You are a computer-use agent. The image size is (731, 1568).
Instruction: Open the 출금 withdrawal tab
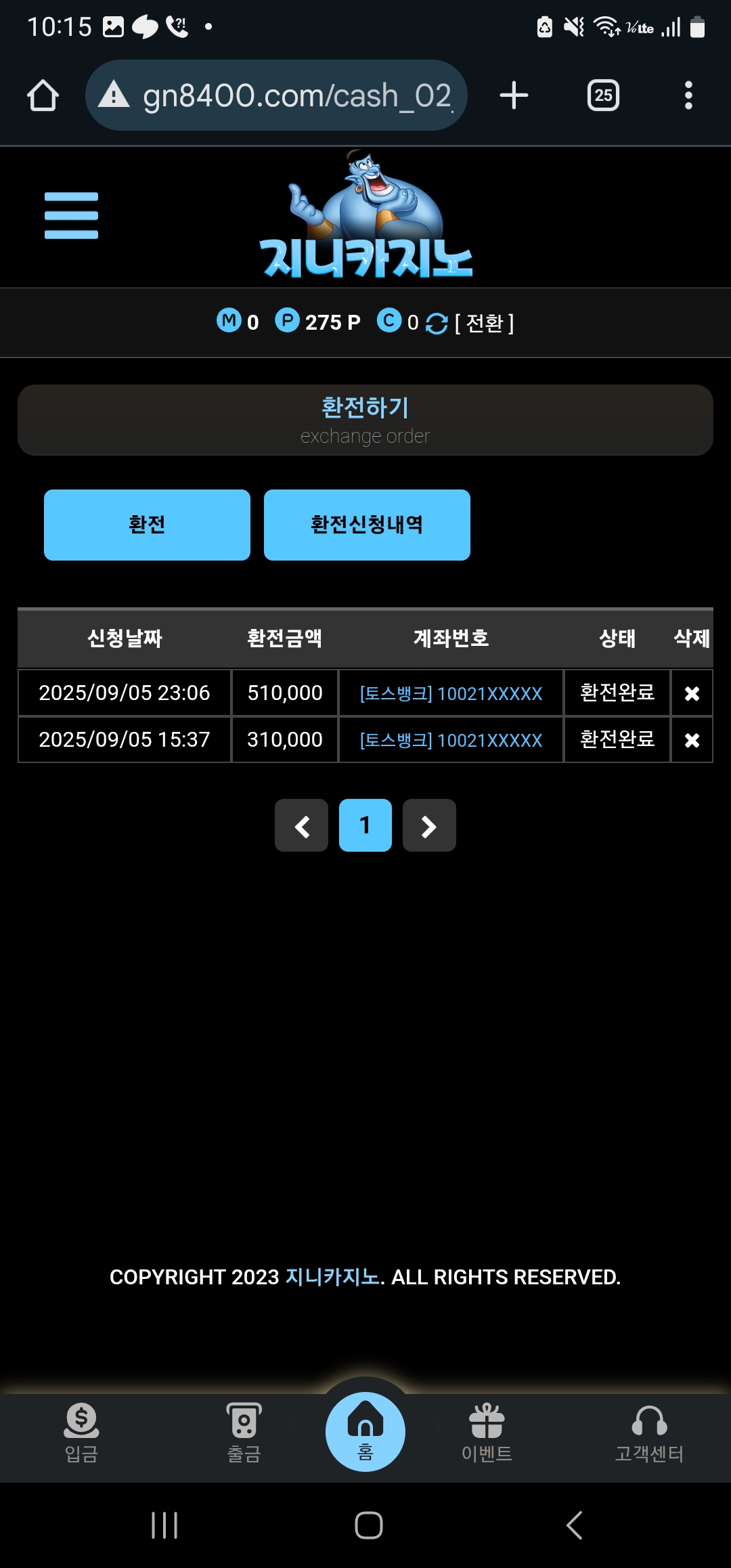pyautogui.click(x=244, y=1432)
